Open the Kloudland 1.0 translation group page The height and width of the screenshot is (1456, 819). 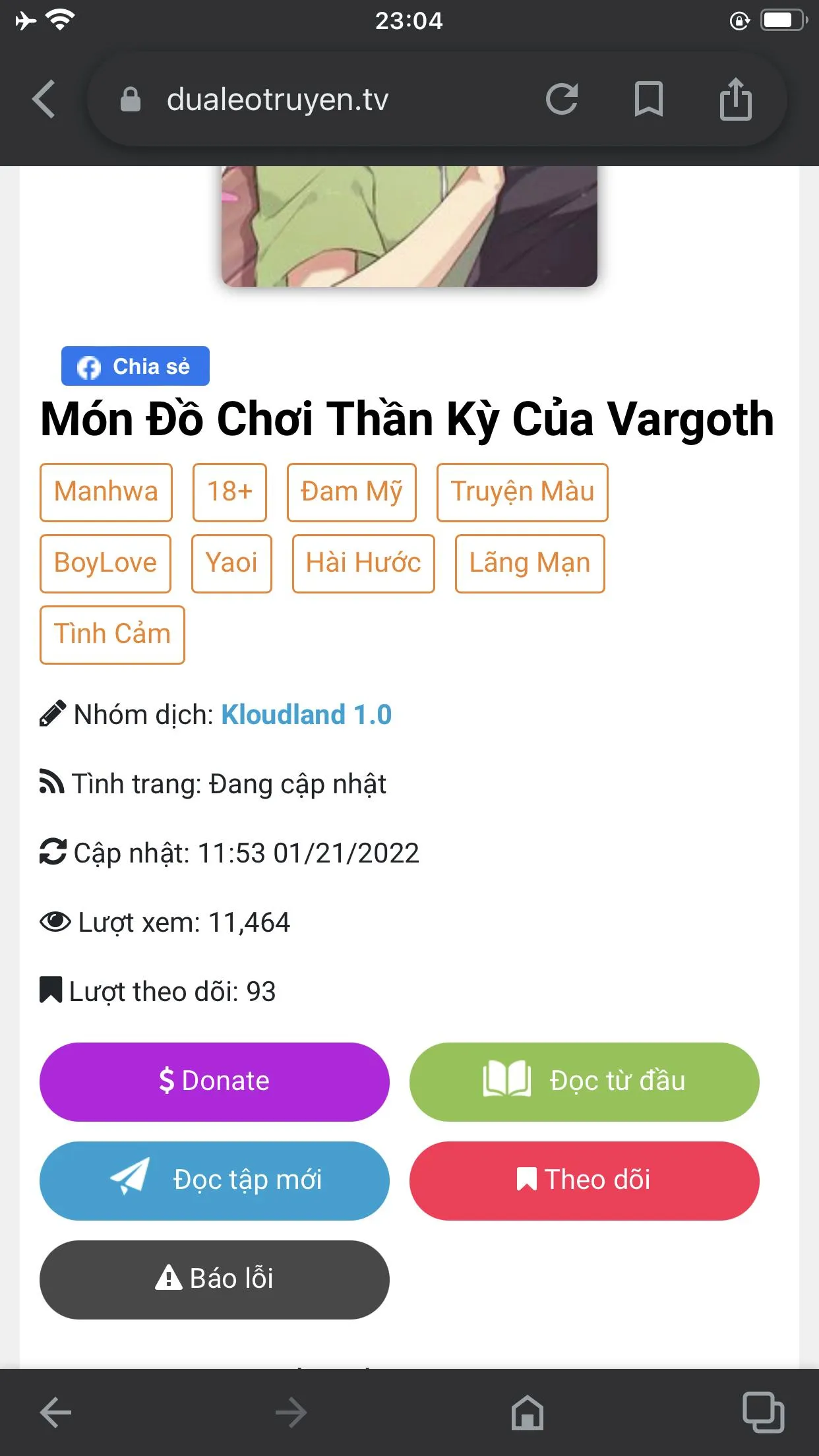click(x=306, y=715)
